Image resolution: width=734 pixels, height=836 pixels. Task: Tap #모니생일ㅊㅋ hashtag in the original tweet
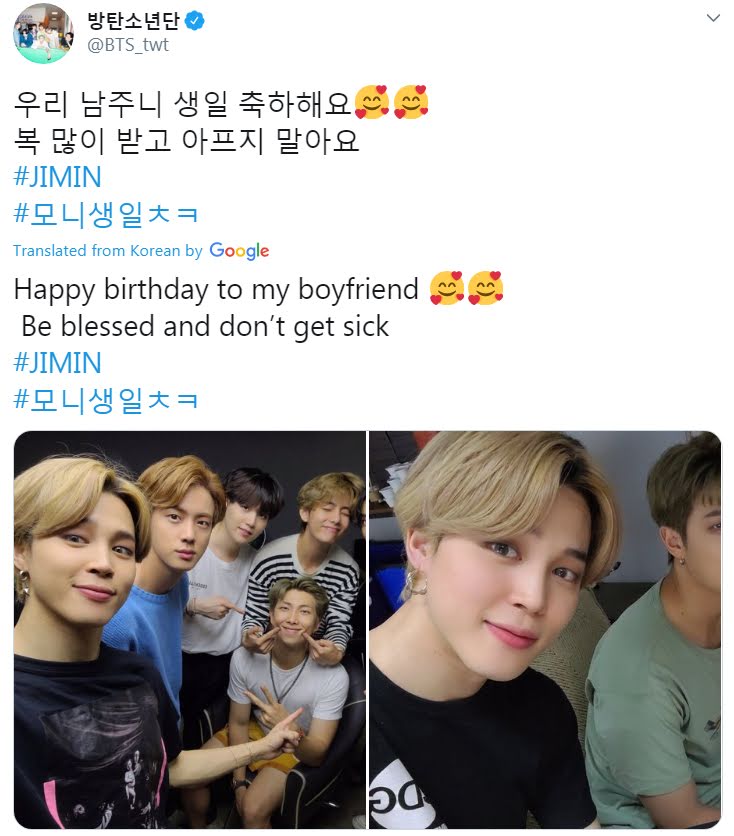point(106,214)
